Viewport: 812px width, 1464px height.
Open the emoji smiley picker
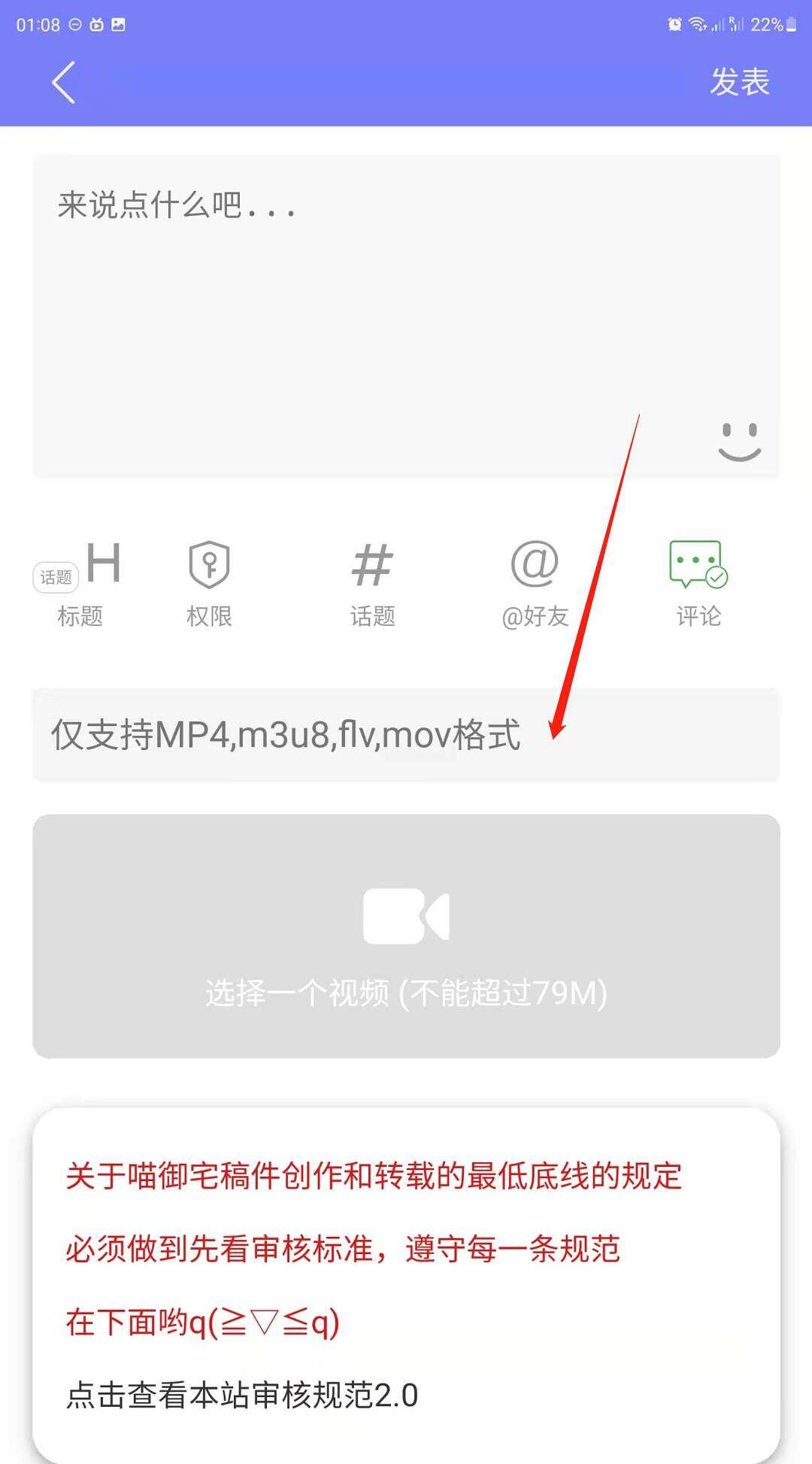(x=740, y=441)
